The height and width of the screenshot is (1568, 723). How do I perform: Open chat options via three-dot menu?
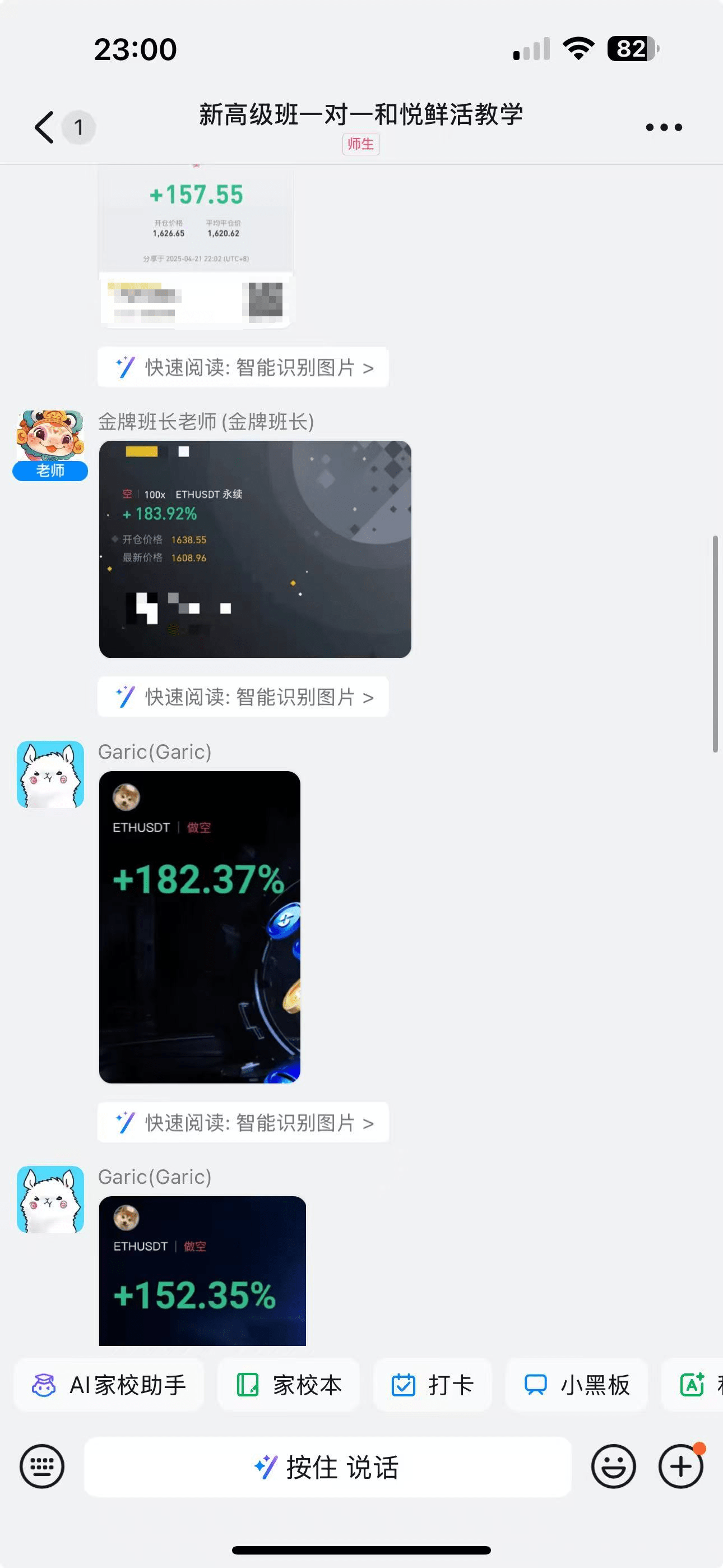pyautogui.click(x=664, y=127)
